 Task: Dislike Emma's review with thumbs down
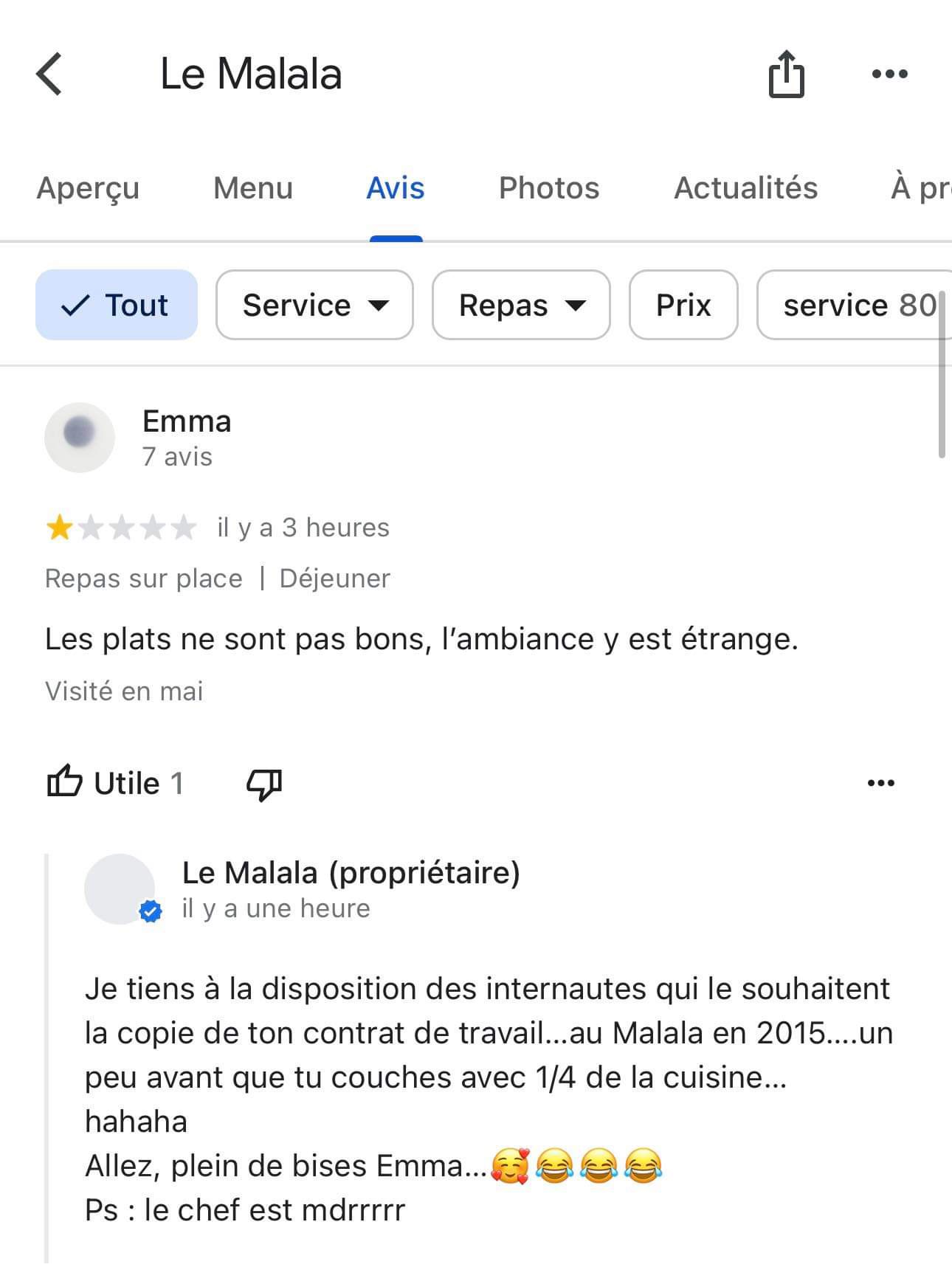pyautogui.click(x=264, y=783)
